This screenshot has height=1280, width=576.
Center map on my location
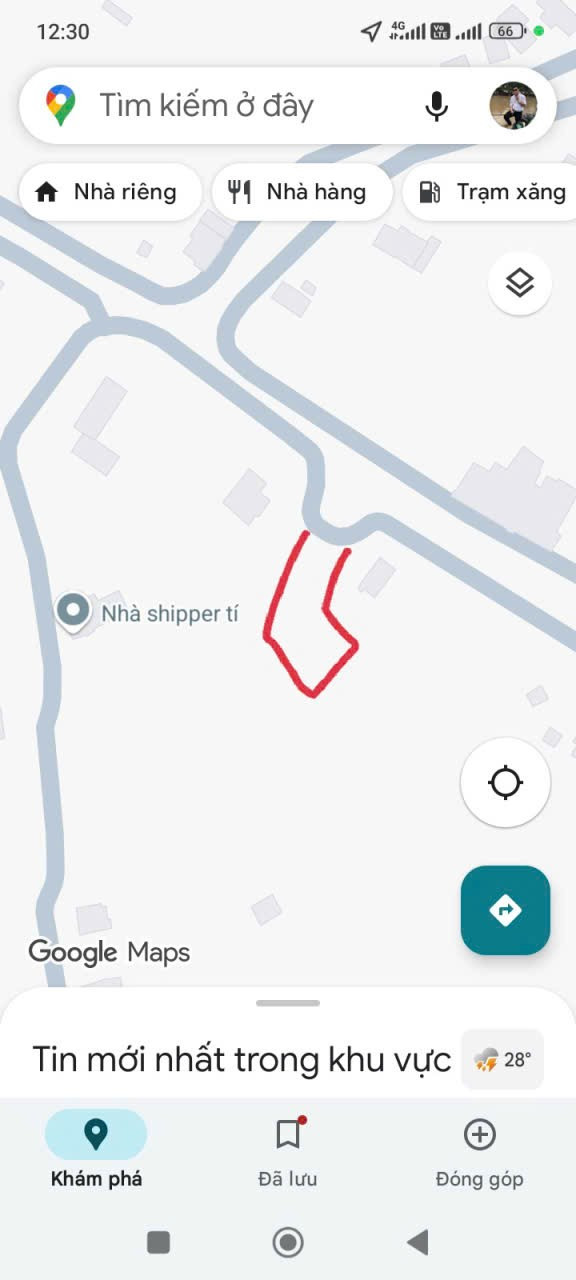pos(506,782)
